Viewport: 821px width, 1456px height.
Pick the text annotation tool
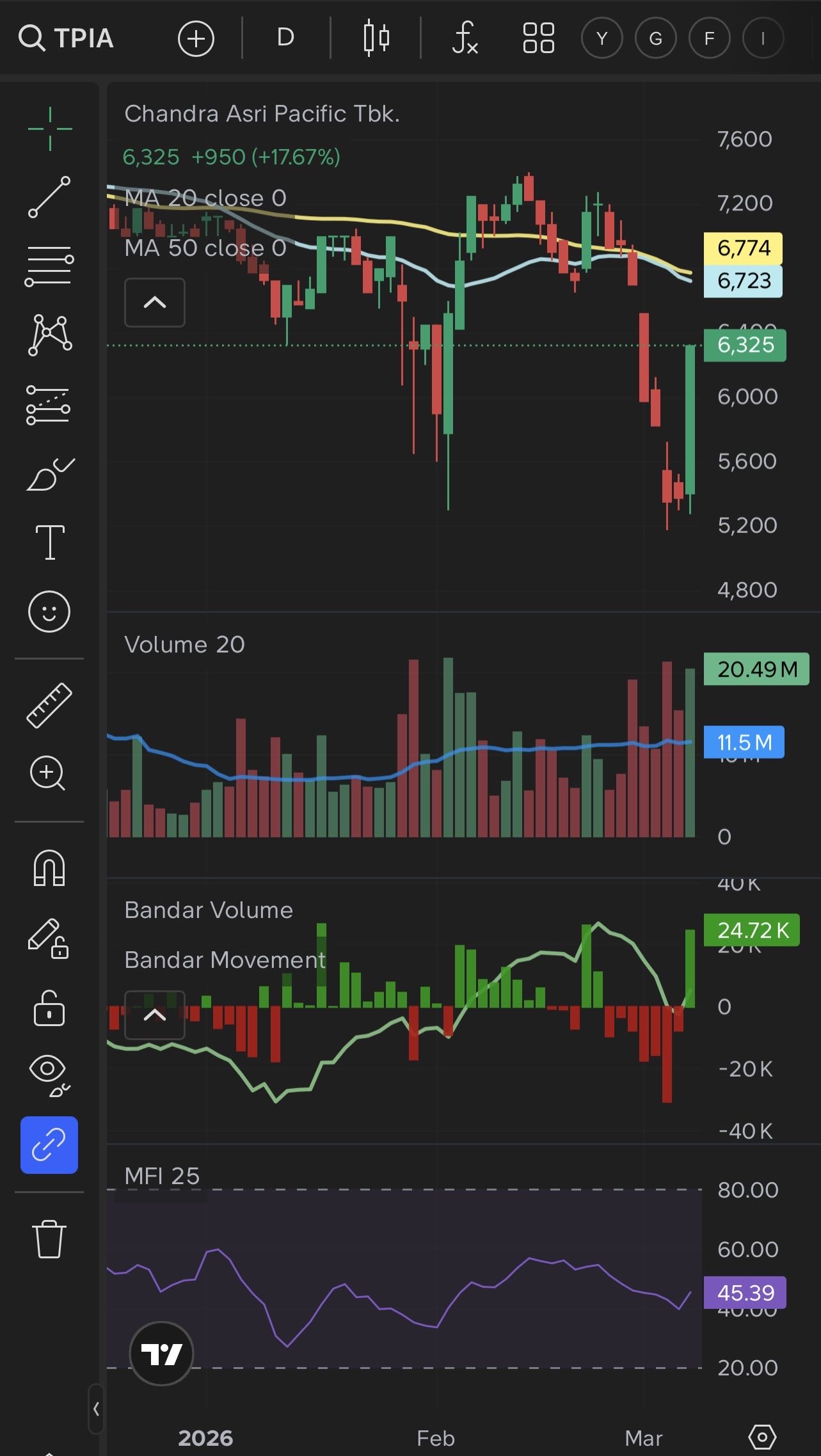tap(49, 542)
